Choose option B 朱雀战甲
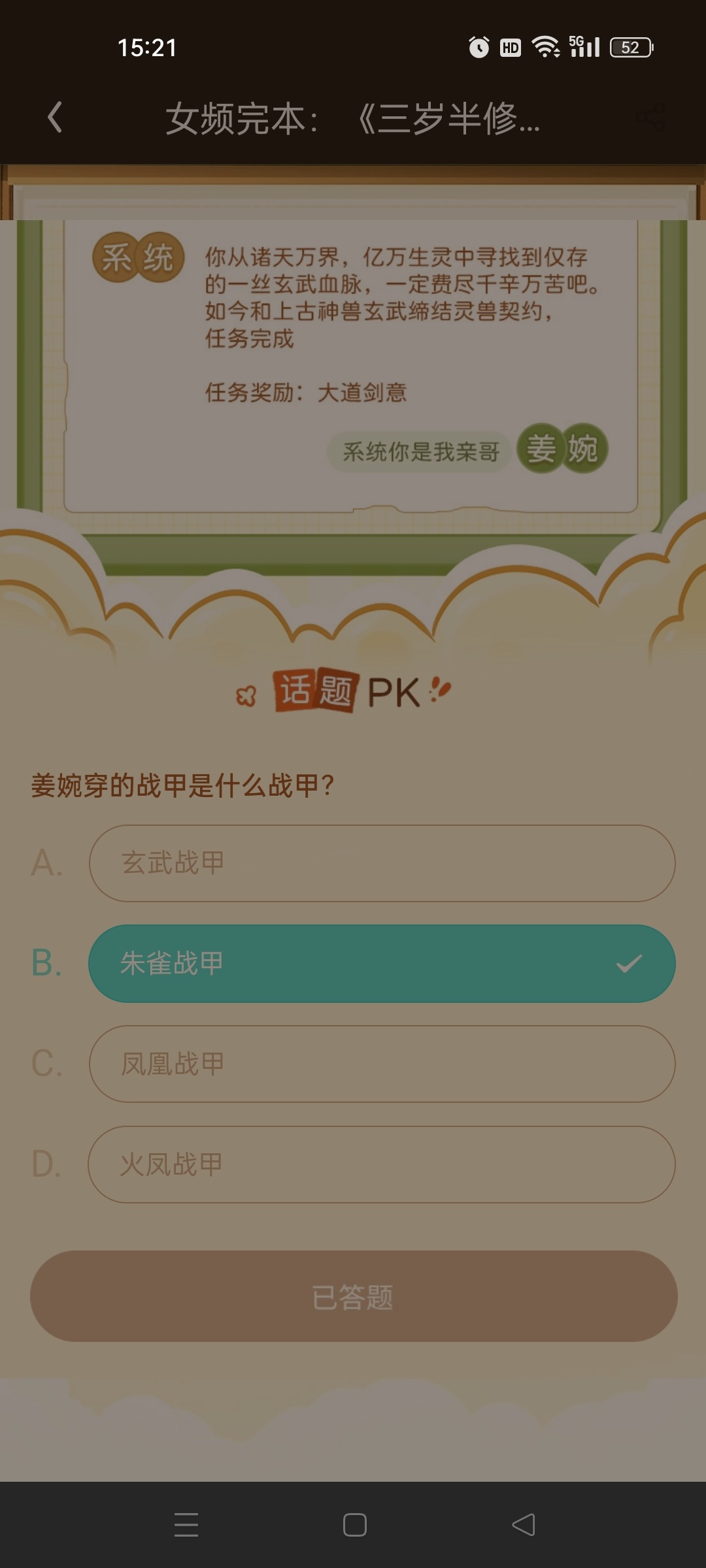 [x=382, y=964]
